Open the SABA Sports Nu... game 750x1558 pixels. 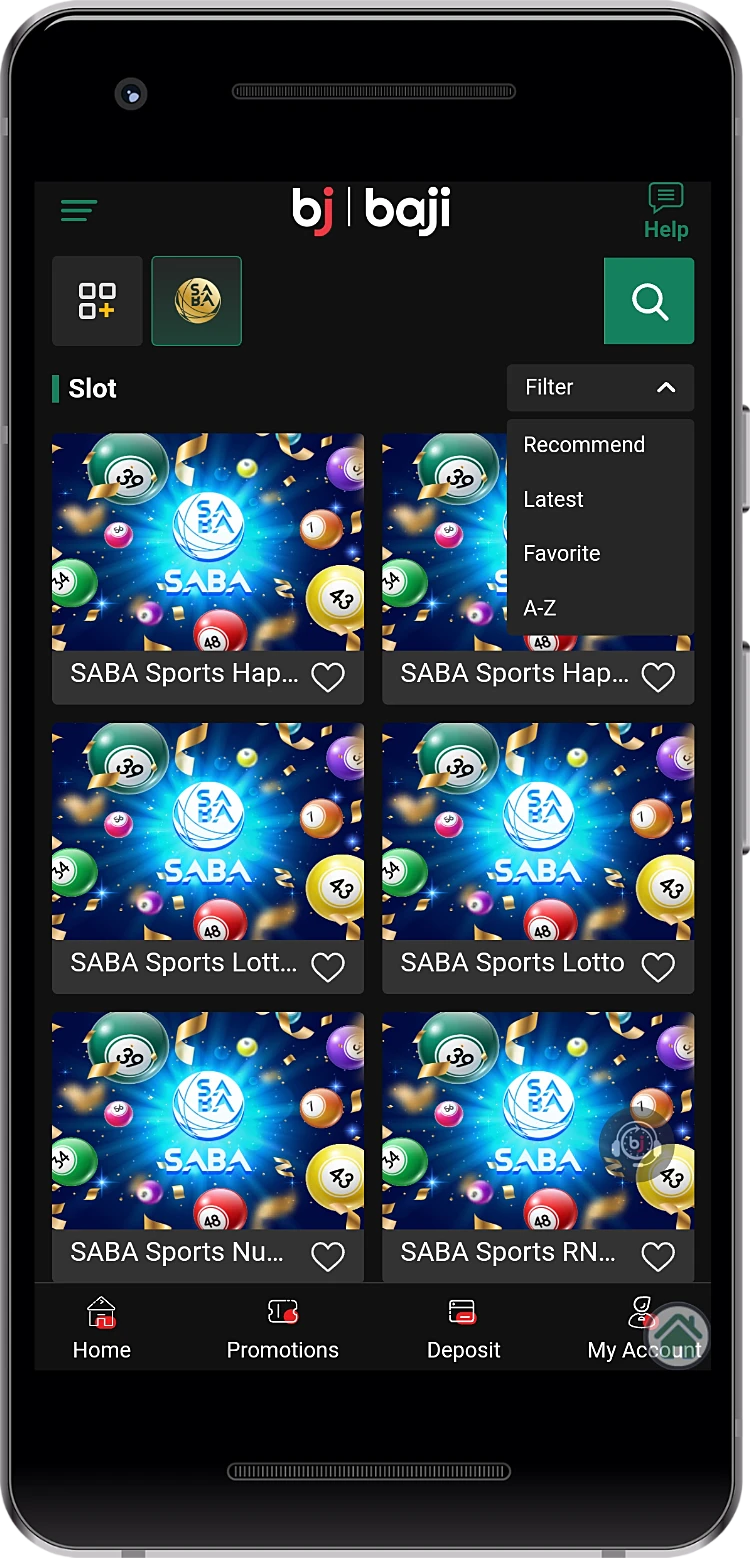(x=208, y=1120)
